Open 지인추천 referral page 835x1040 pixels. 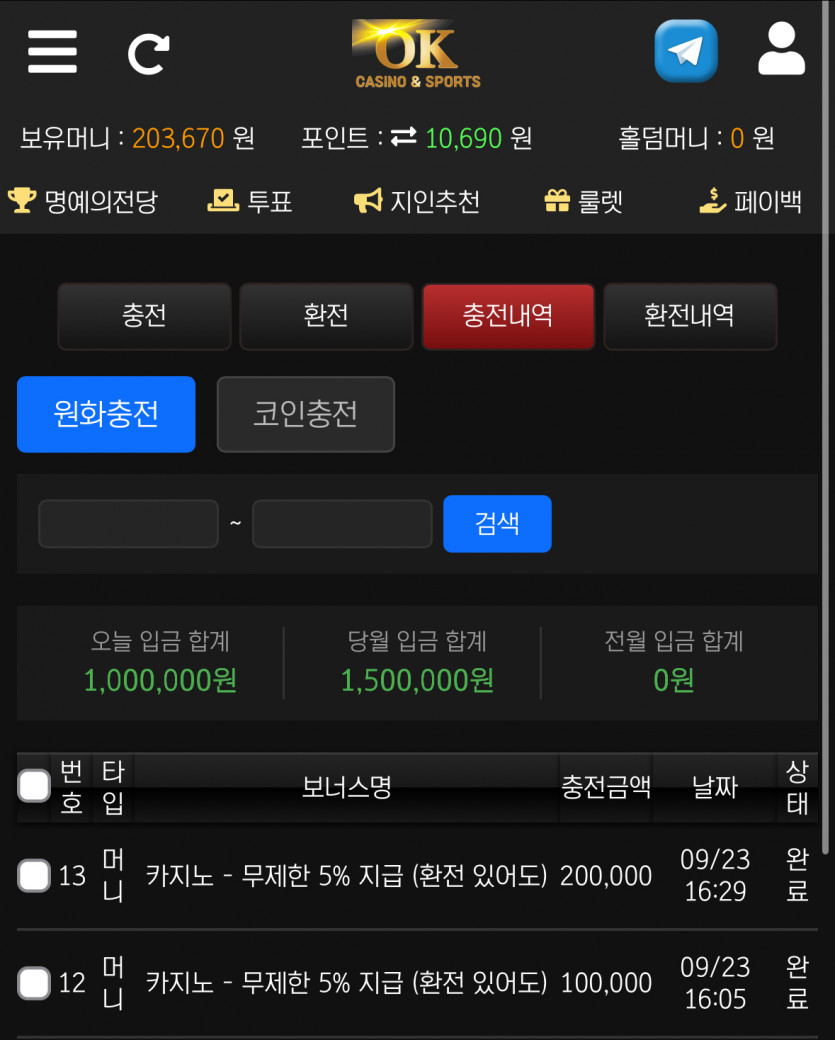coord(417,200)
